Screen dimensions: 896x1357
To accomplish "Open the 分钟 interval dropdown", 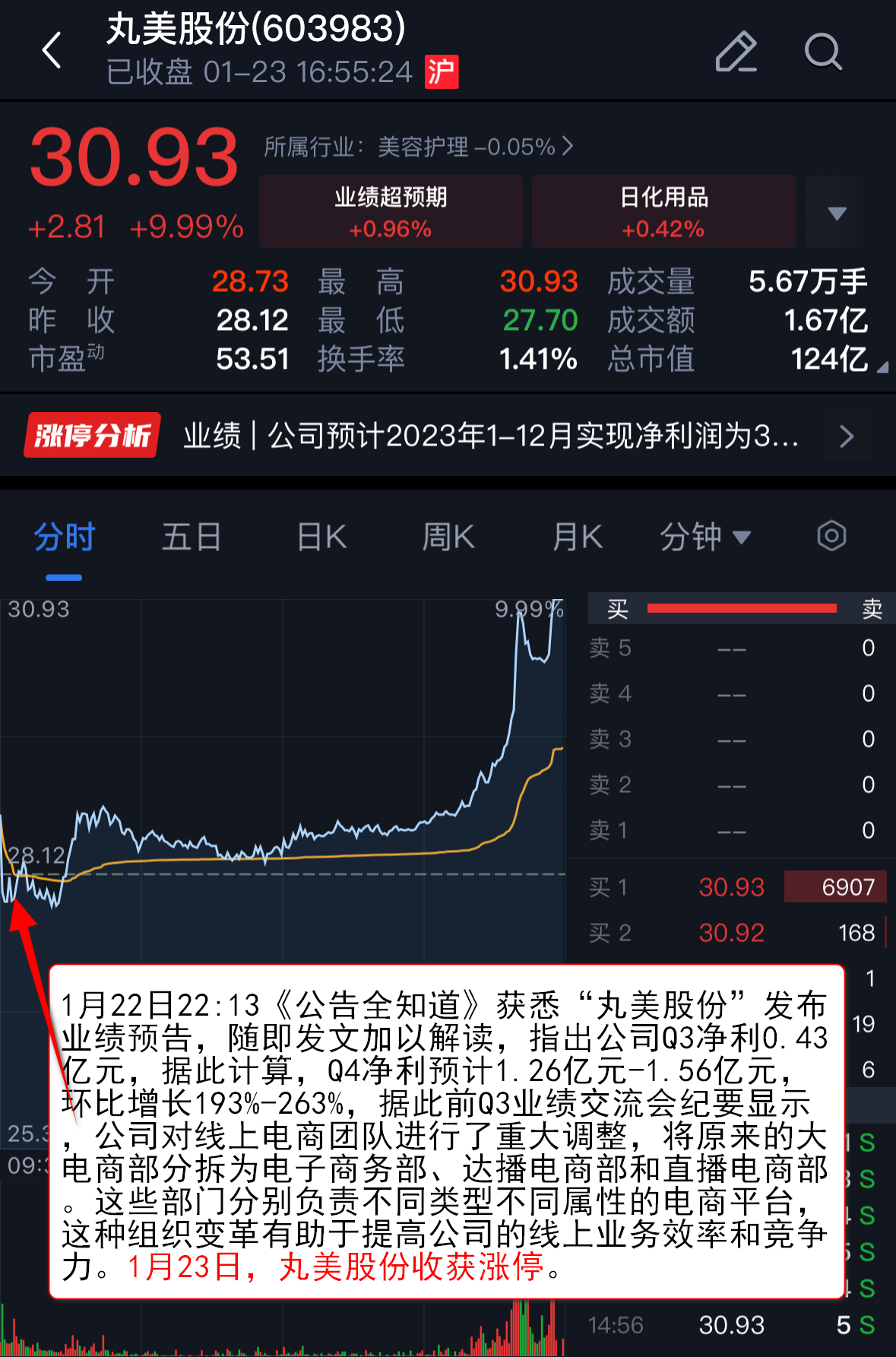I will pos(704,537).
